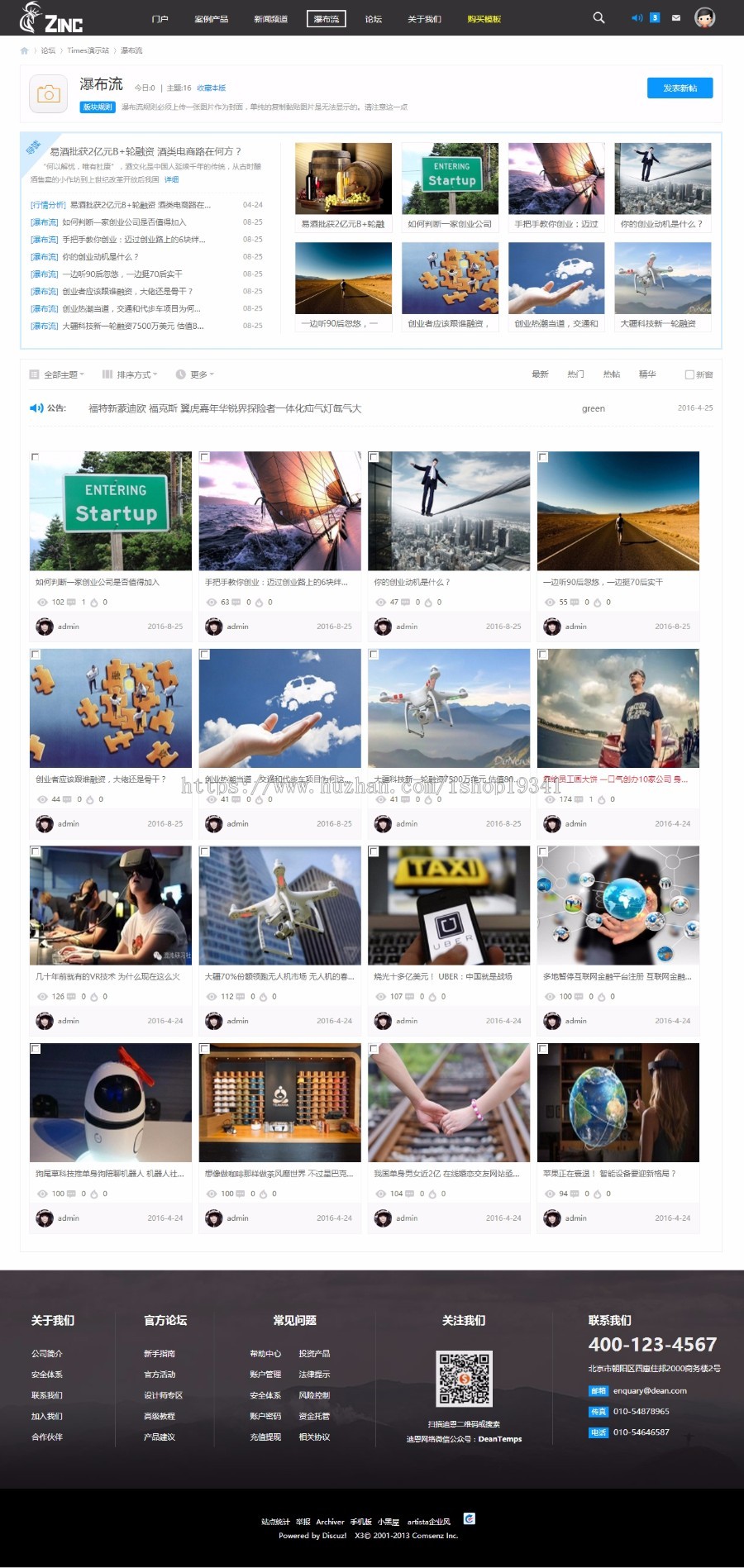The image size is (744, 1568).
Task: Open the 公司简介 footer link
Action: click(x=47, y=1354)
